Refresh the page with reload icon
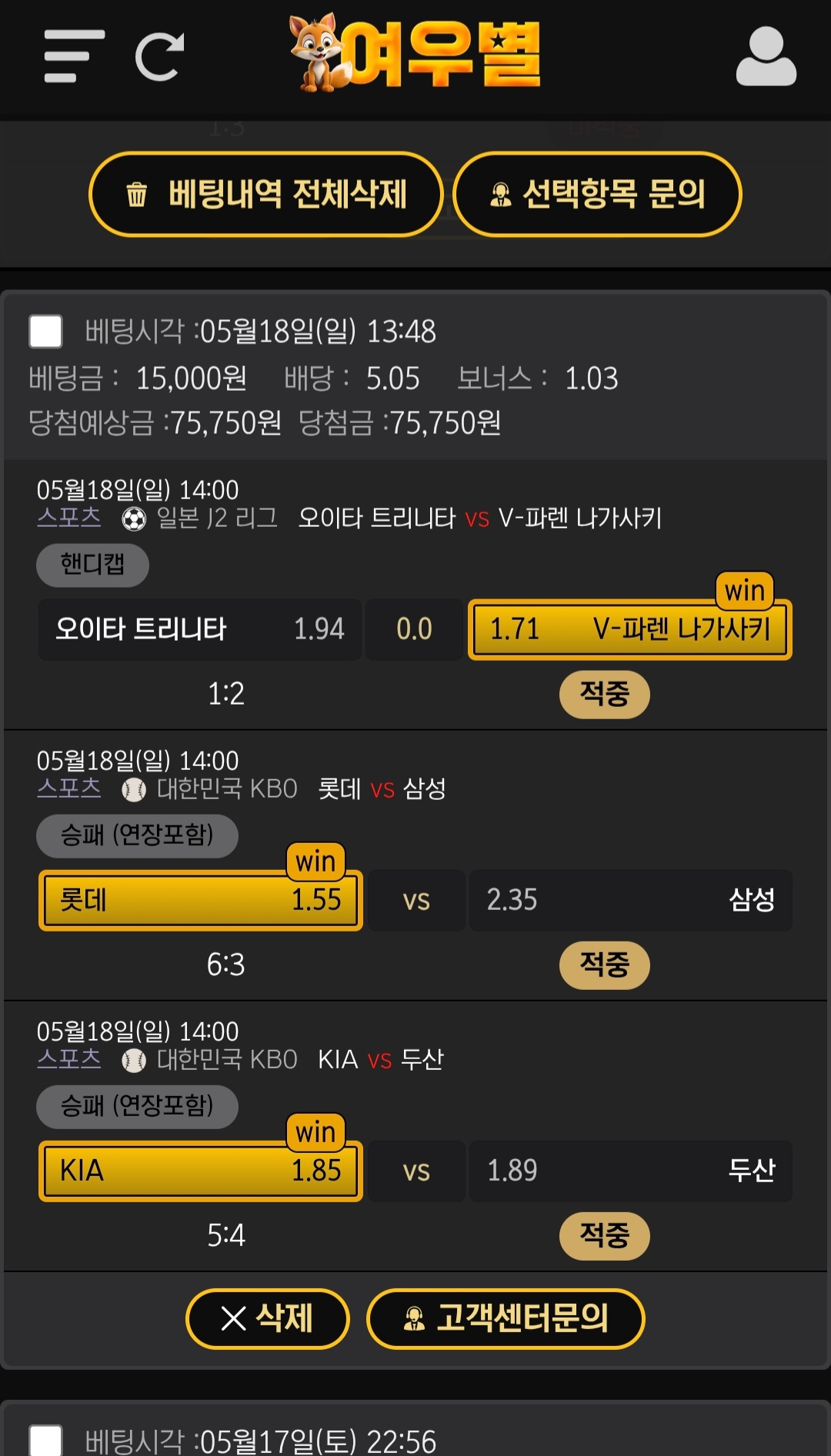 click(x=159, y=56)
